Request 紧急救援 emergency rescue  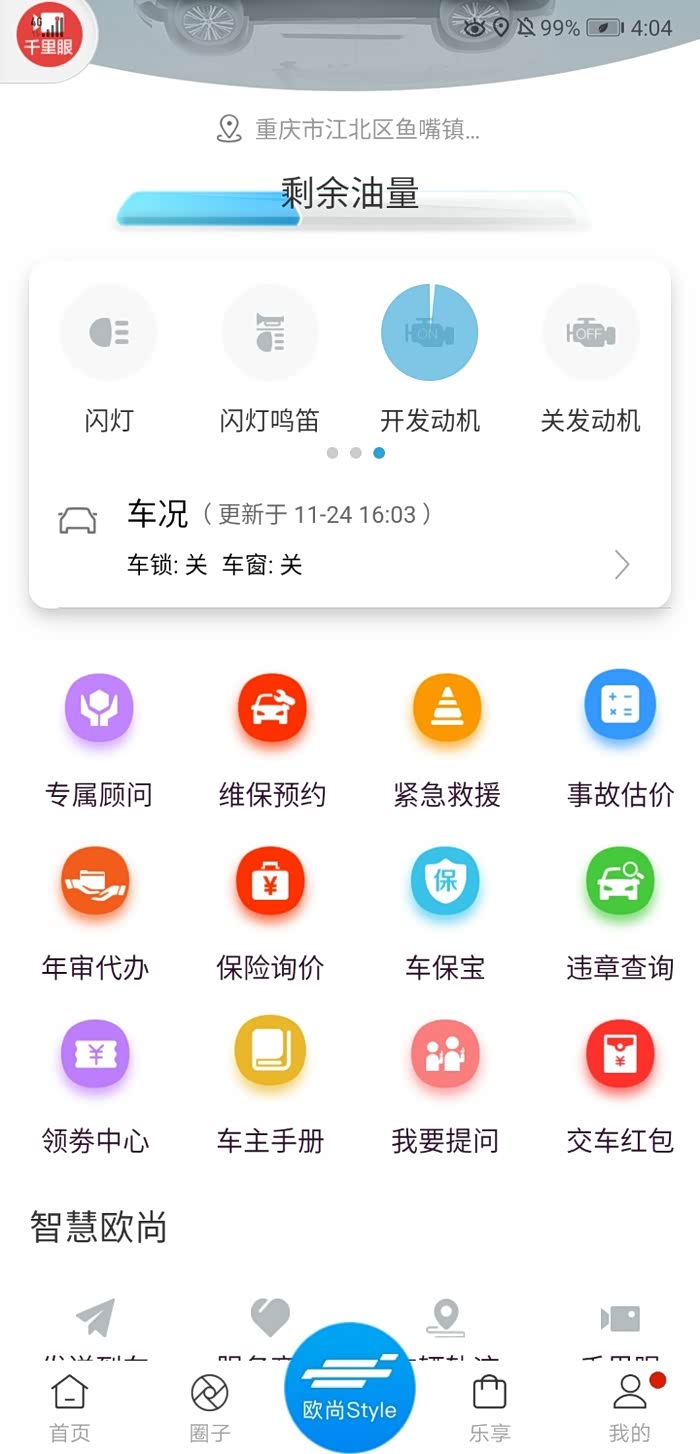(447, 741)
